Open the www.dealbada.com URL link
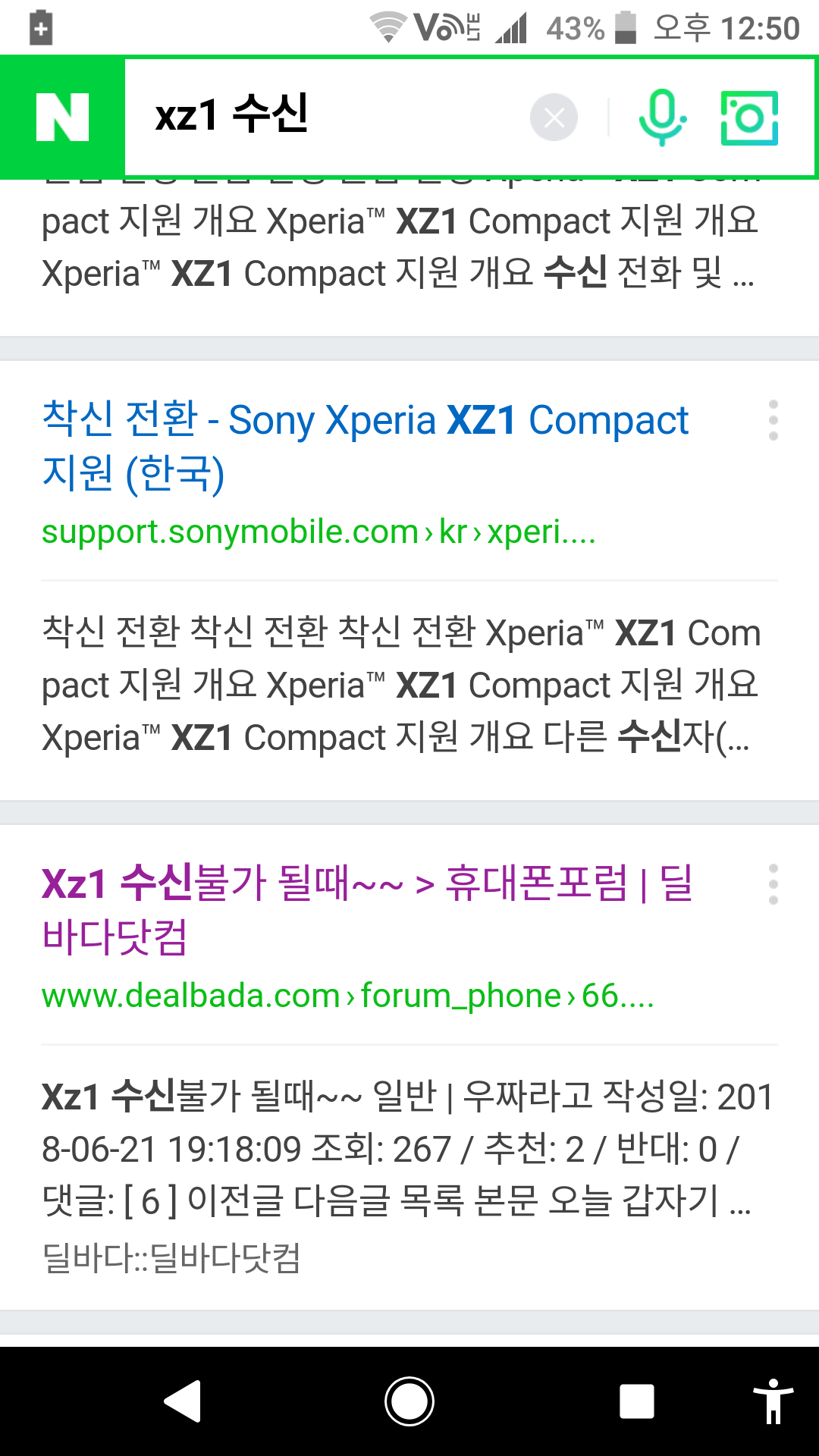 click(x=347, y=996)
